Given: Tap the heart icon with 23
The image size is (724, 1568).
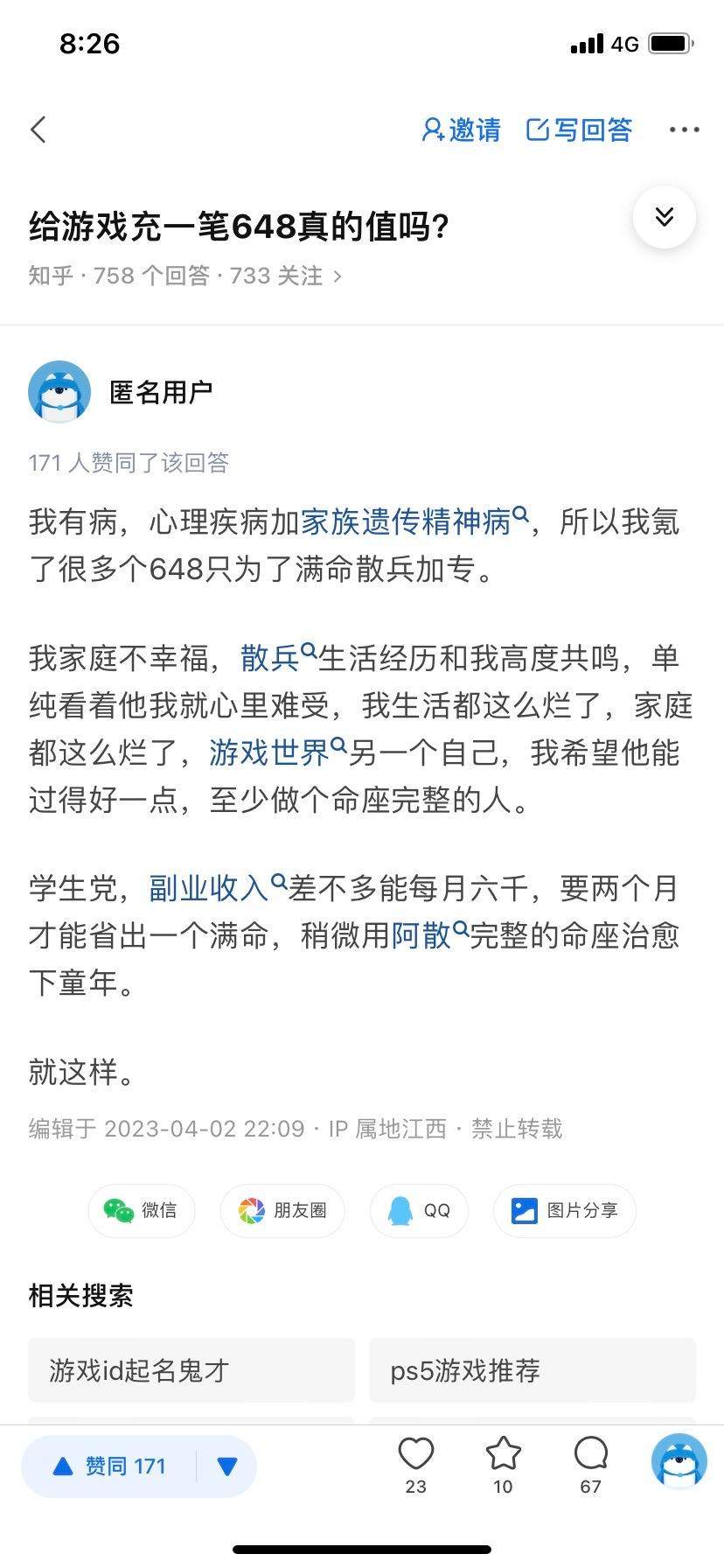Looking at the screenshot, I should coord(416,1466).
